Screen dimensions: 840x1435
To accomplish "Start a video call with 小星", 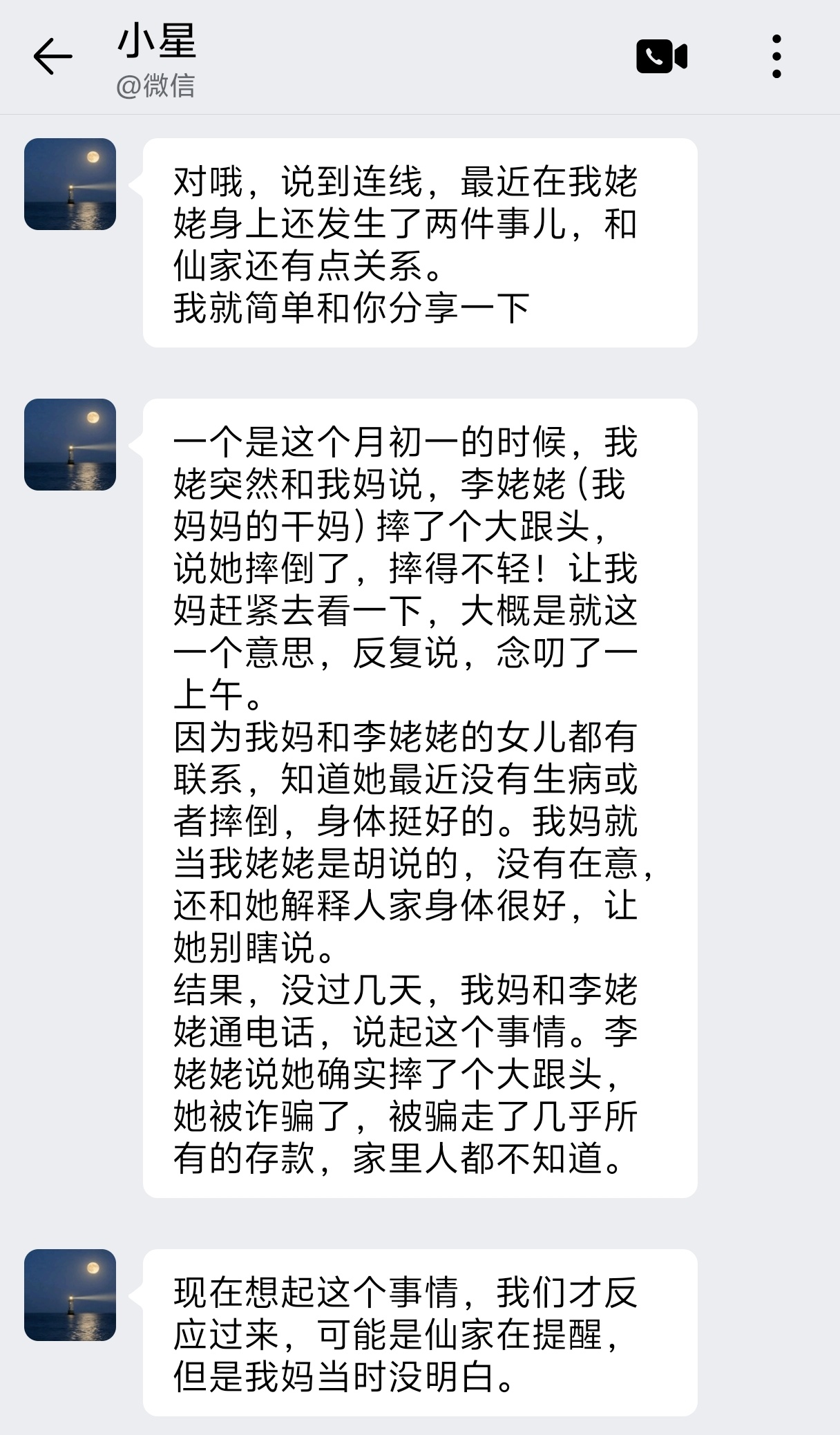I will (661, 57).
